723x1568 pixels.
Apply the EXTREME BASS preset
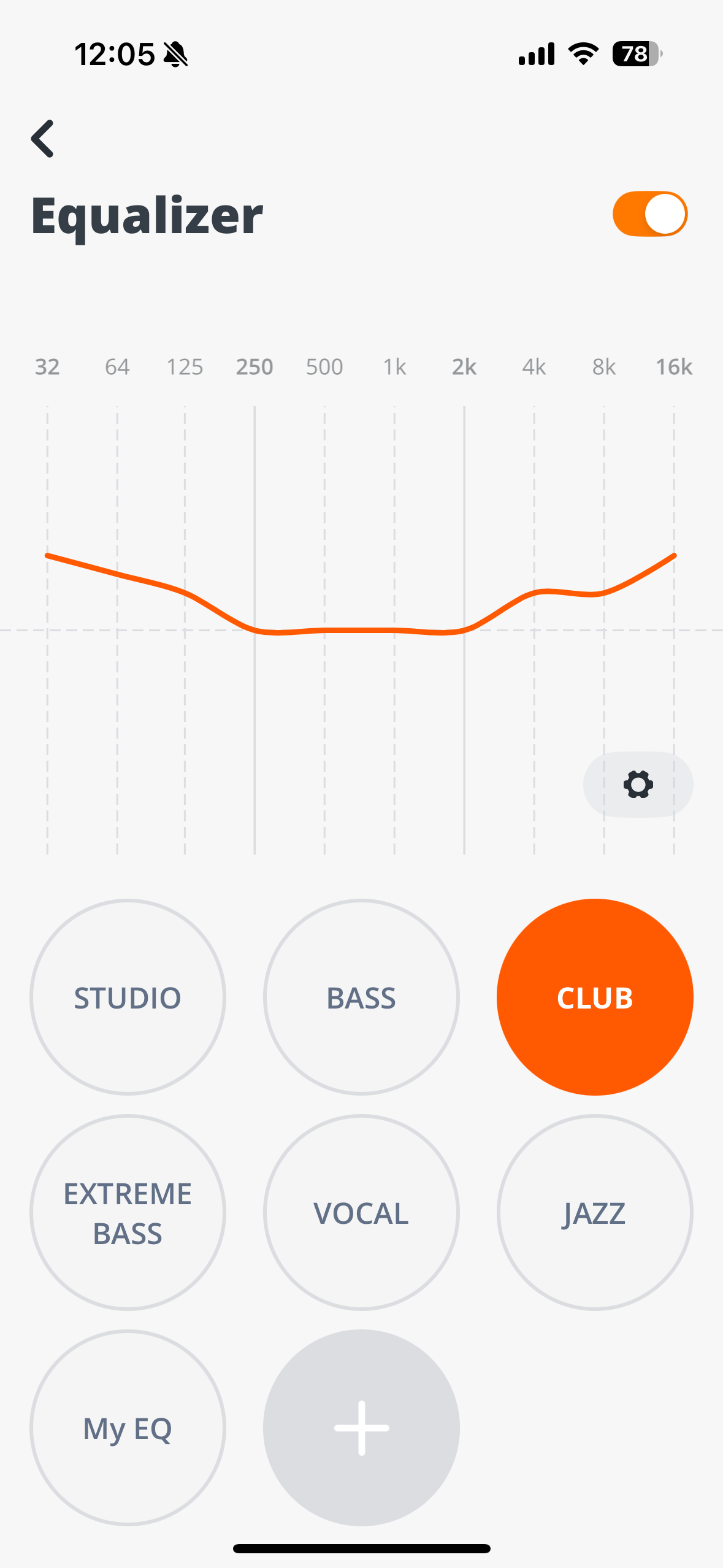[128, 1213]
